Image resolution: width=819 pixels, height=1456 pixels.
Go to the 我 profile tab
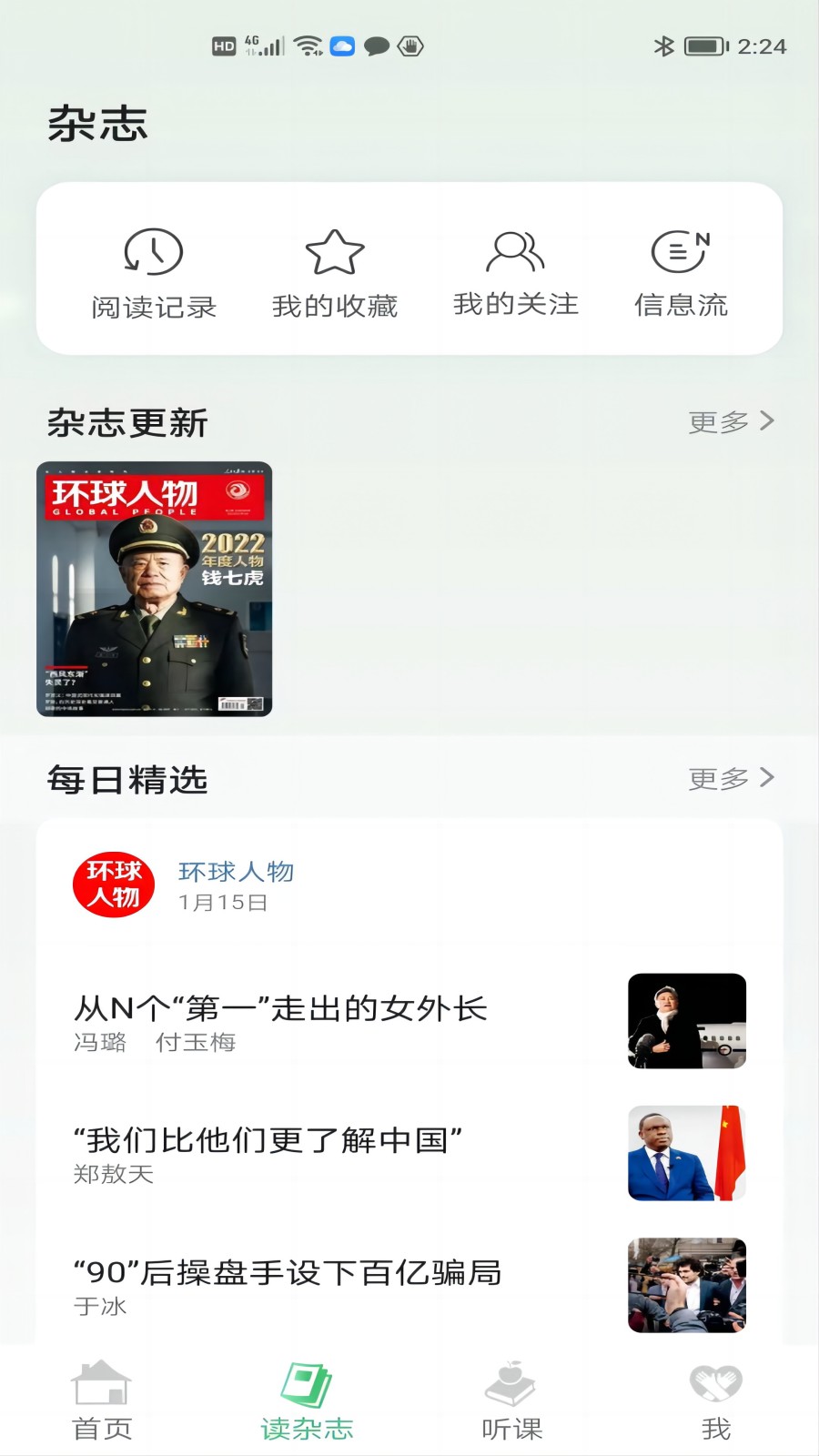click(x=716, y=1401)
